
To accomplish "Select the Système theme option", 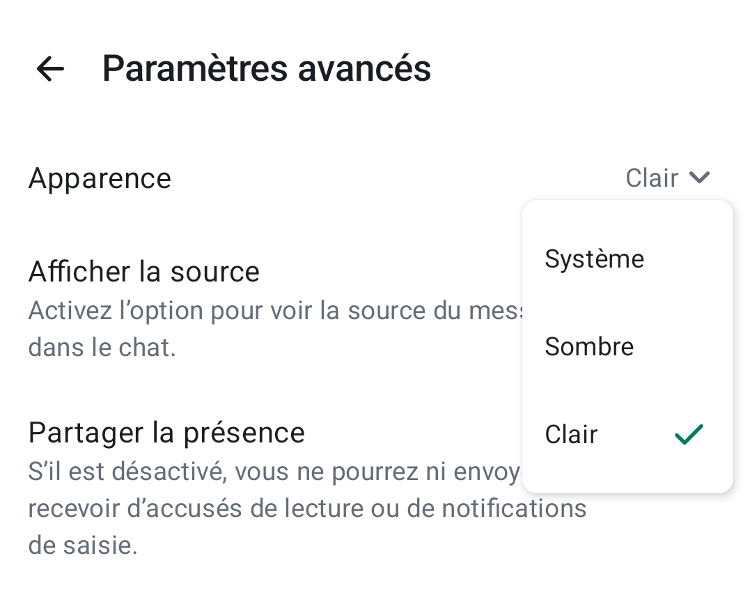I will pyautogui.click(x=594, y=260).
